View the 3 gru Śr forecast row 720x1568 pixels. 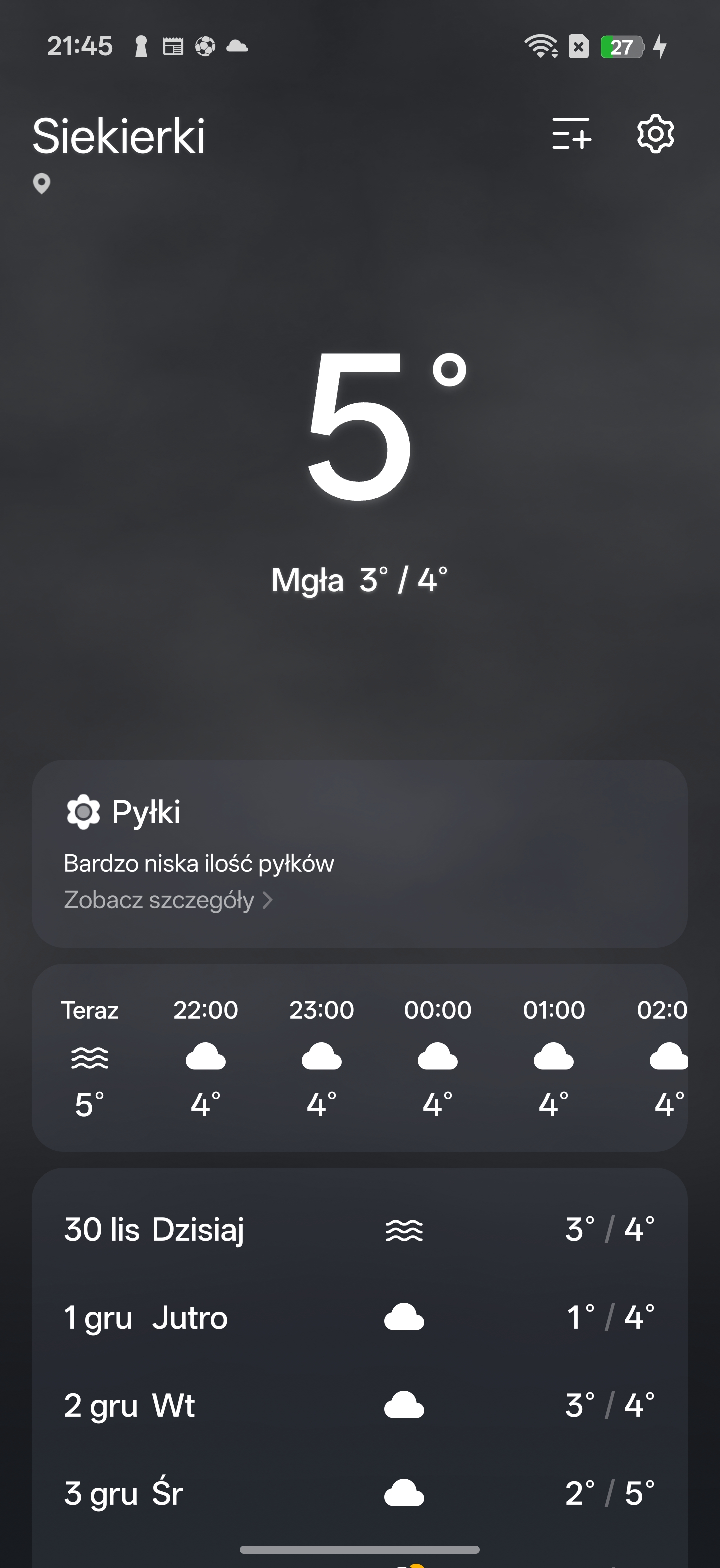(x=359, y=1493)
